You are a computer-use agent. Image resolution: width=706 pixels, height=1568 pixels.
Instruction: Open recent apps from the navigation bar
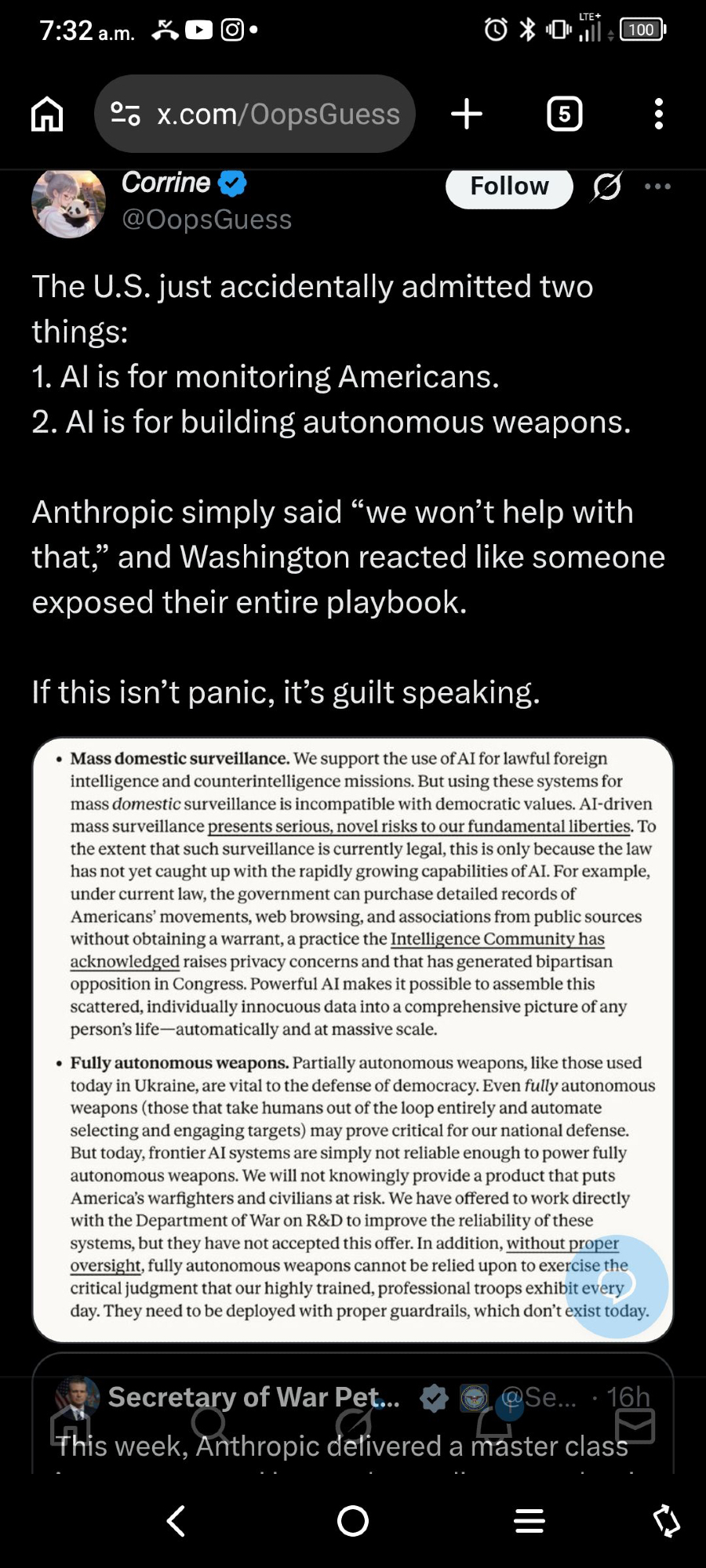(x=529, y=1521)
